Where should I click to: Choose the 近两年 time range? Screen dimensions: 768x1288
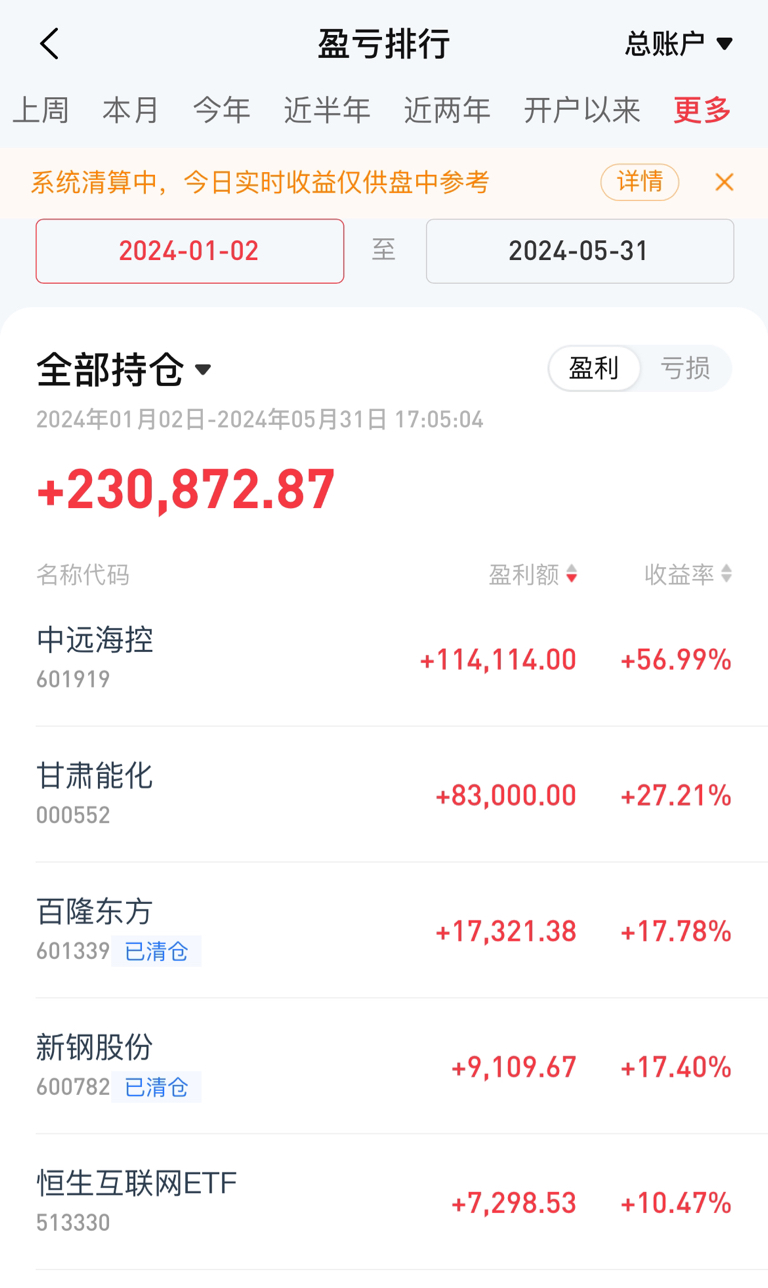(x=447, y=111)
